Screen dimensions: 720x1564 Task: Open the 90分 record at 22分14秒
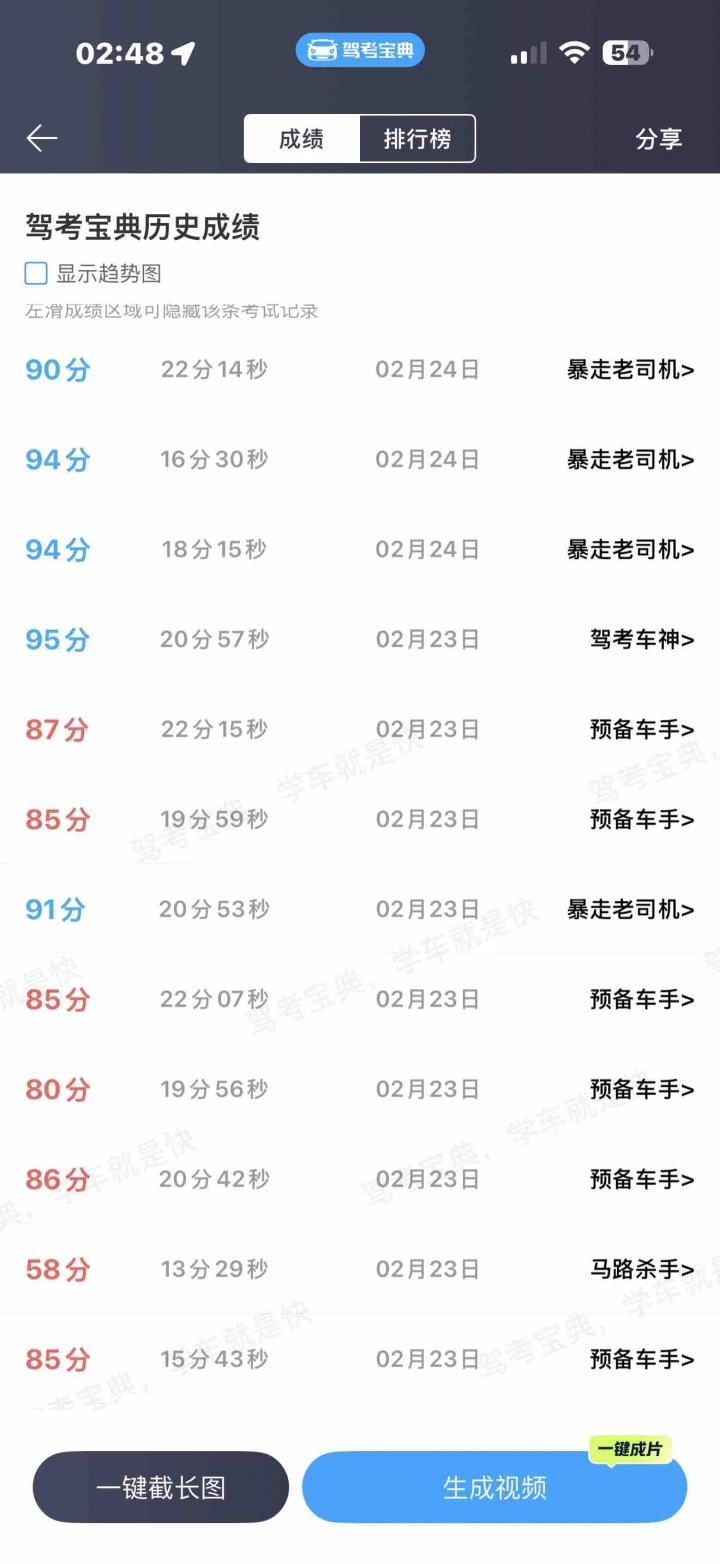click(630, 370)
